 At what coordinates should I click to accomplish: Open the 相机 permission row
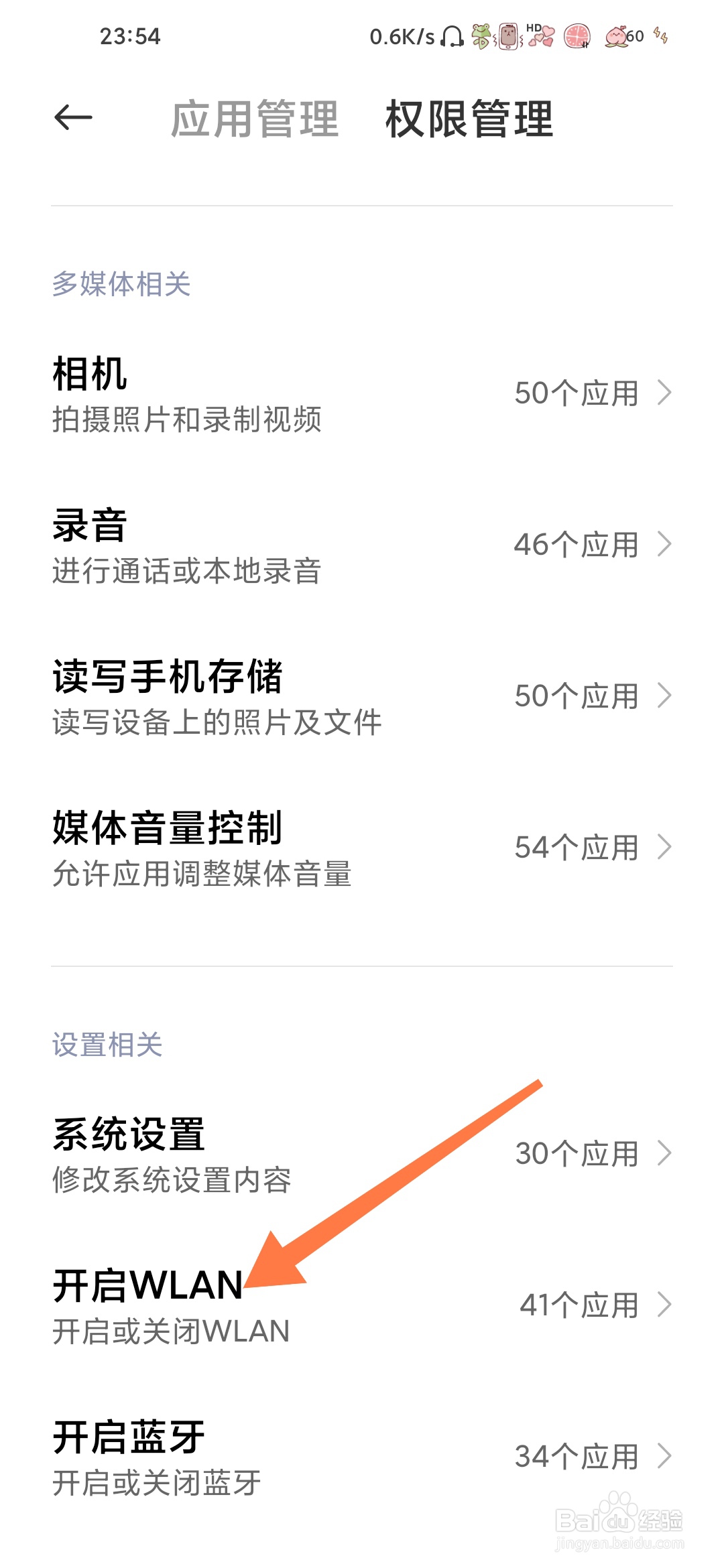tap(362, 394)
